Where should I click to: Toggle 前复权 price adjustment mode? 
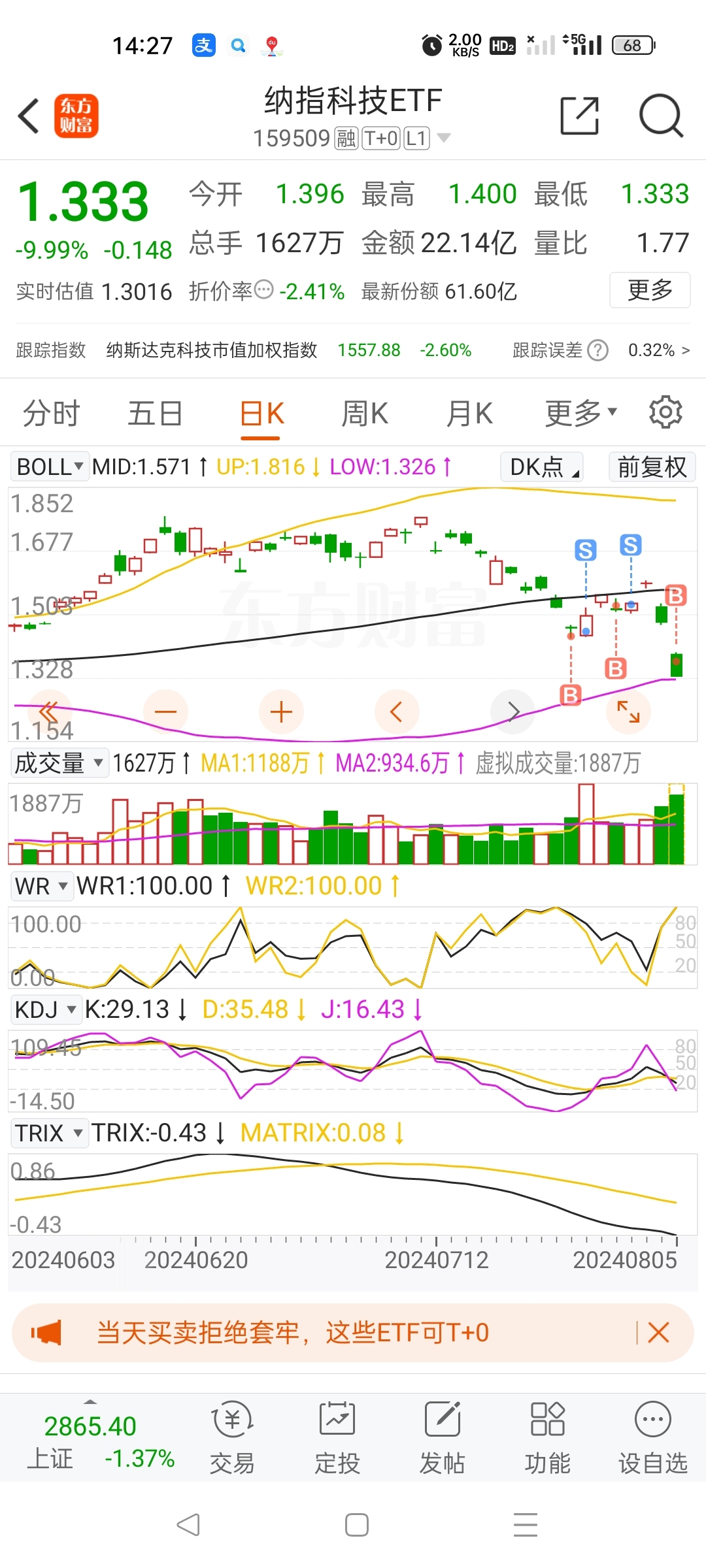(x=651, y=466)
